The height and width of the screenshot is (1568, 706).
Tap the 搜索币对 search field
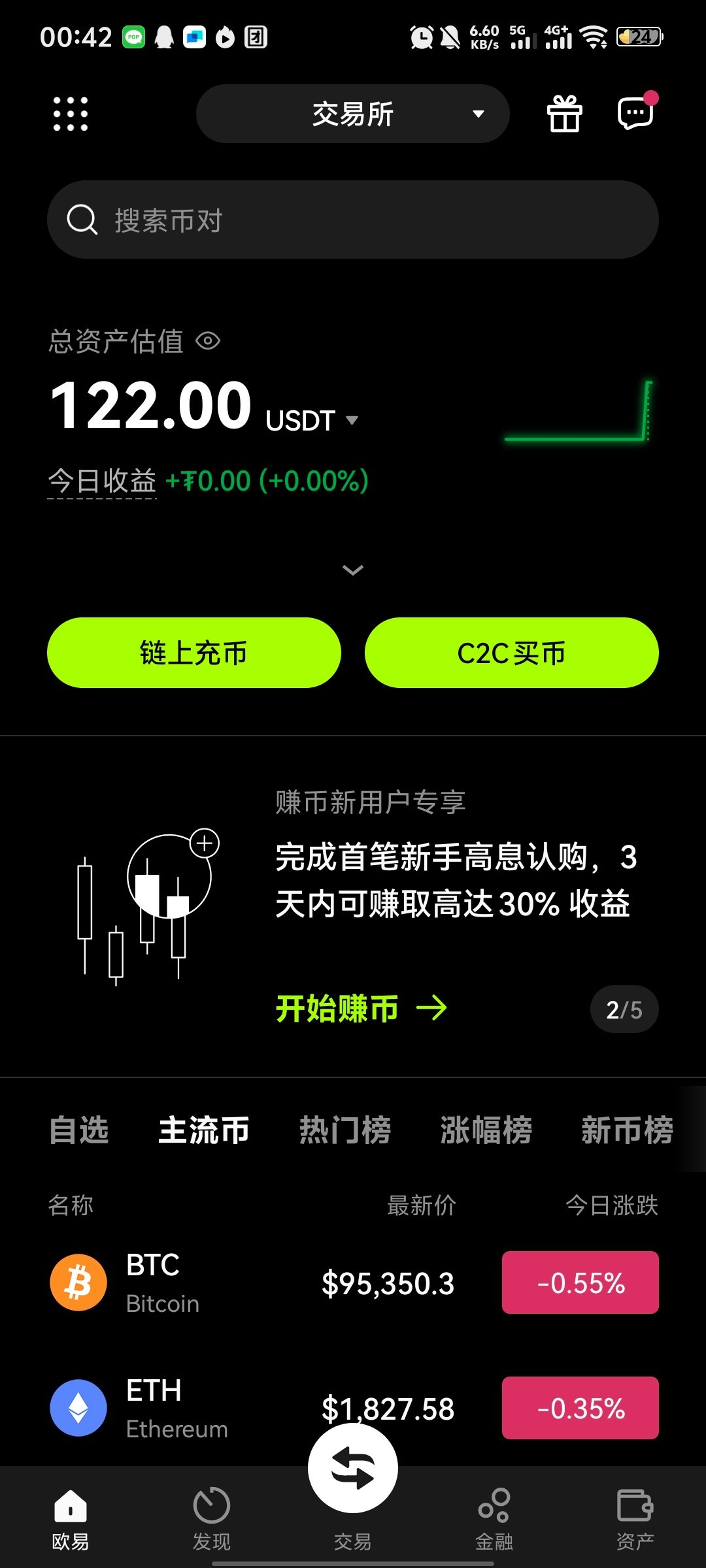[353, 220]
